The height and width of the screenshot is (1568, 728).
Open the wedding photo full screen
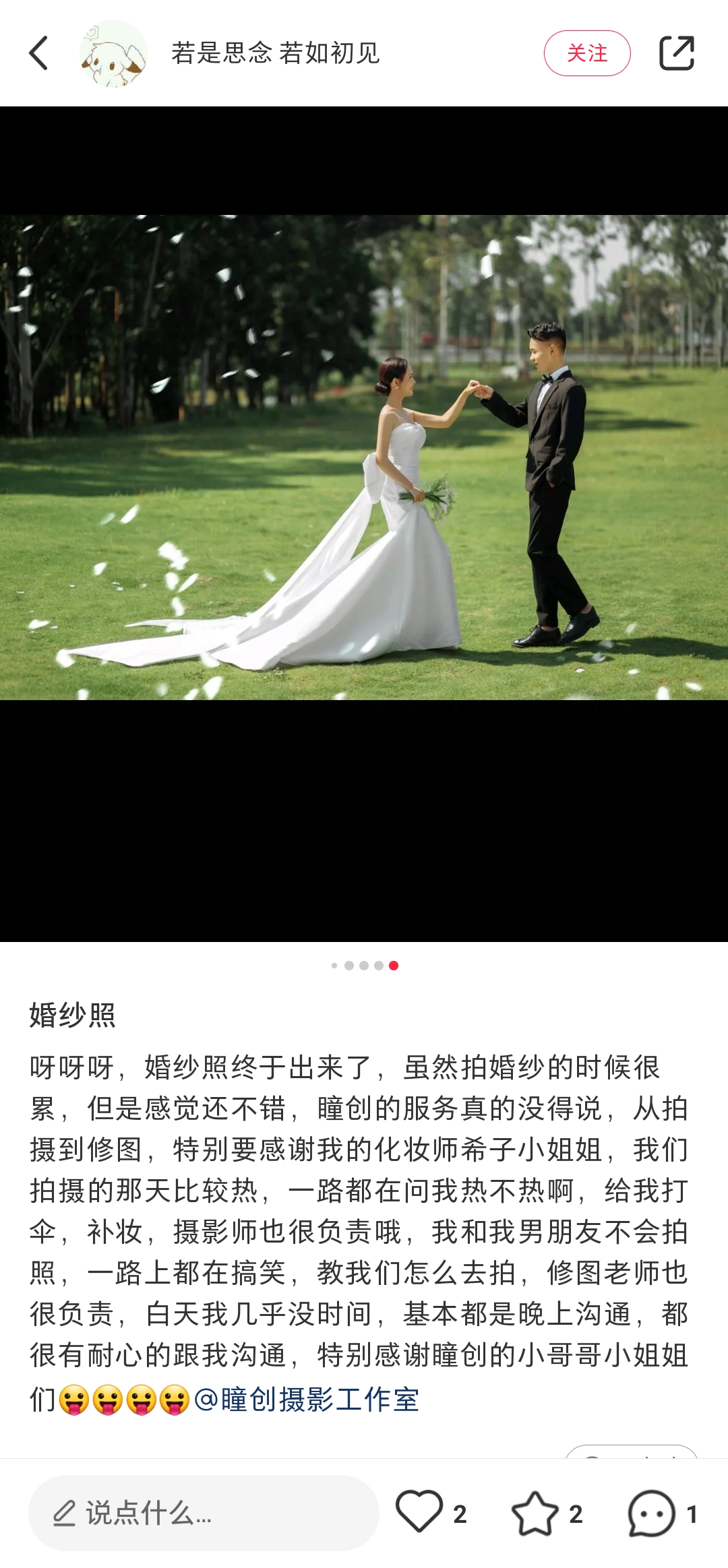(364, 457)
